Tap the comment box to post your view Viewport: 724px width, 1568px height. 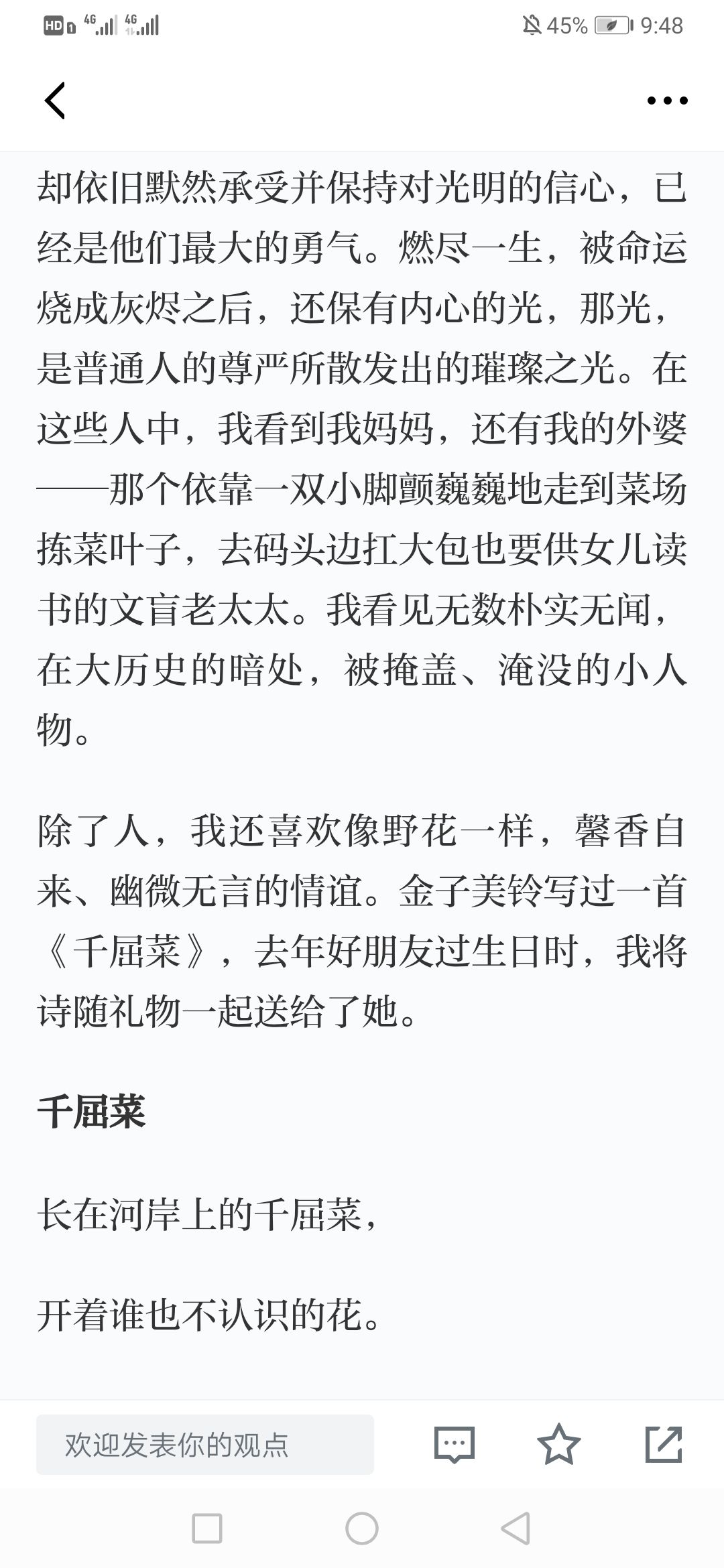[x=205, y=1445]
